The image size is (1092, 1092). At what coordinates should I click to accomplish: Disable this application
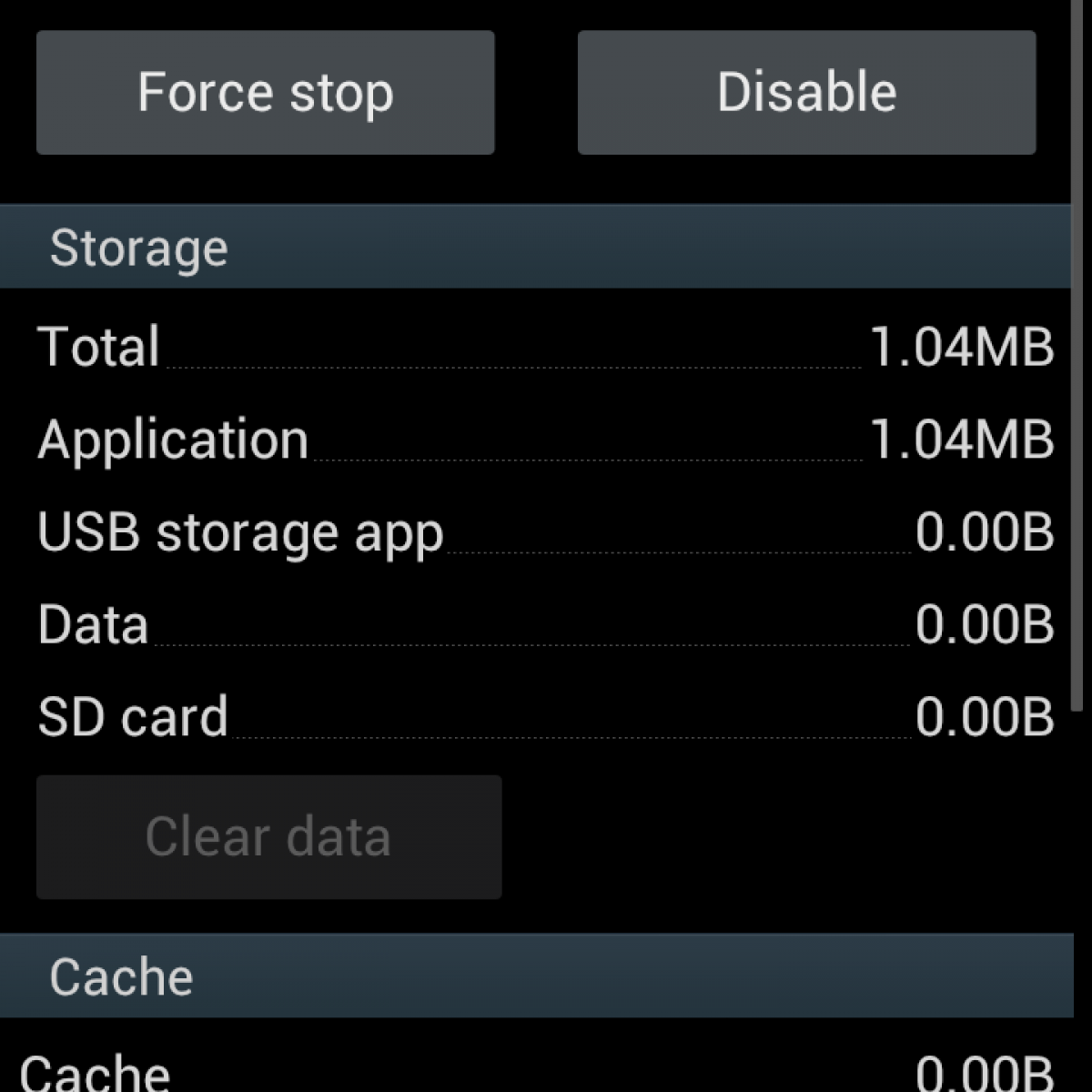pos(806,93)
